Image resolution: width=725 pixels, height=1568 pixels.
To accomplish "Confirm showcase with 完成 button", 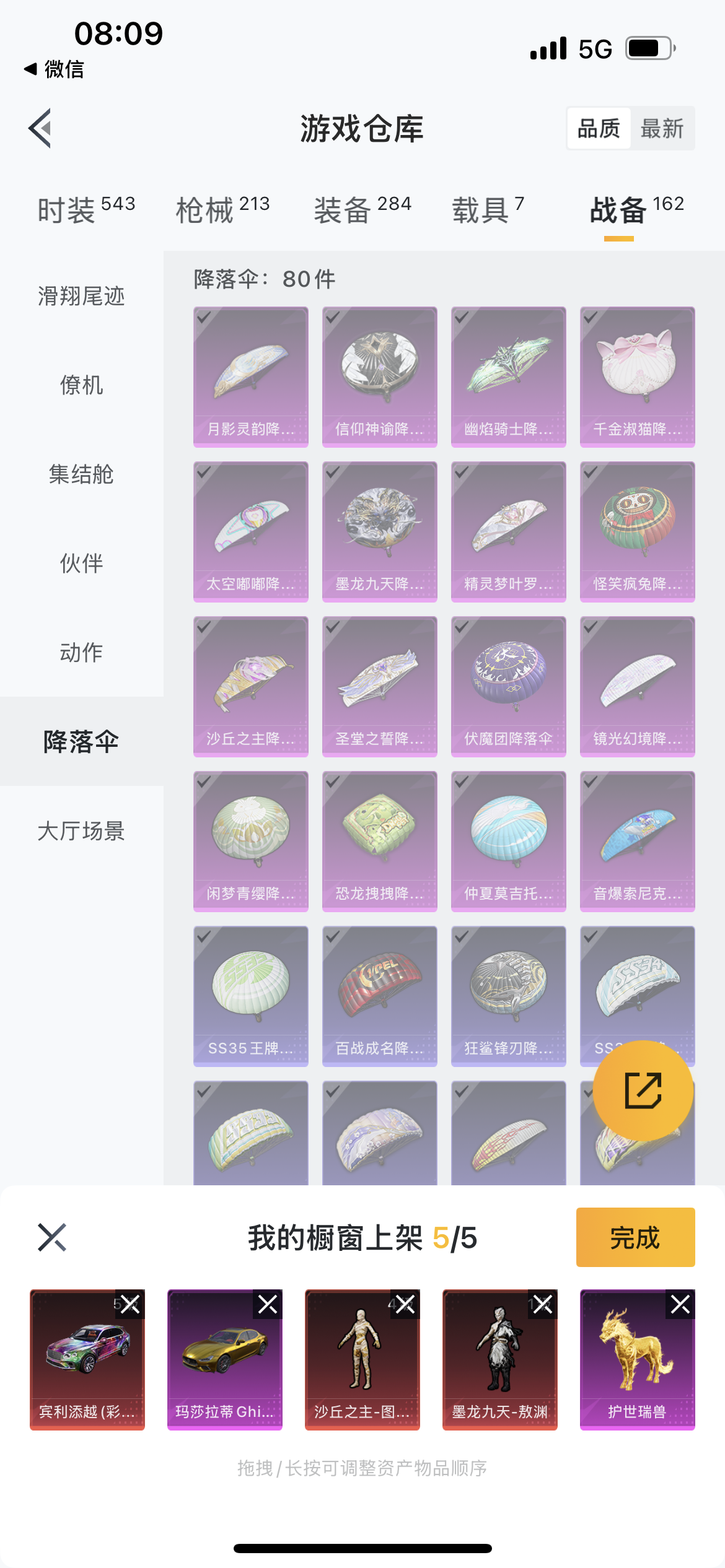I will (x=635, y=1237).
